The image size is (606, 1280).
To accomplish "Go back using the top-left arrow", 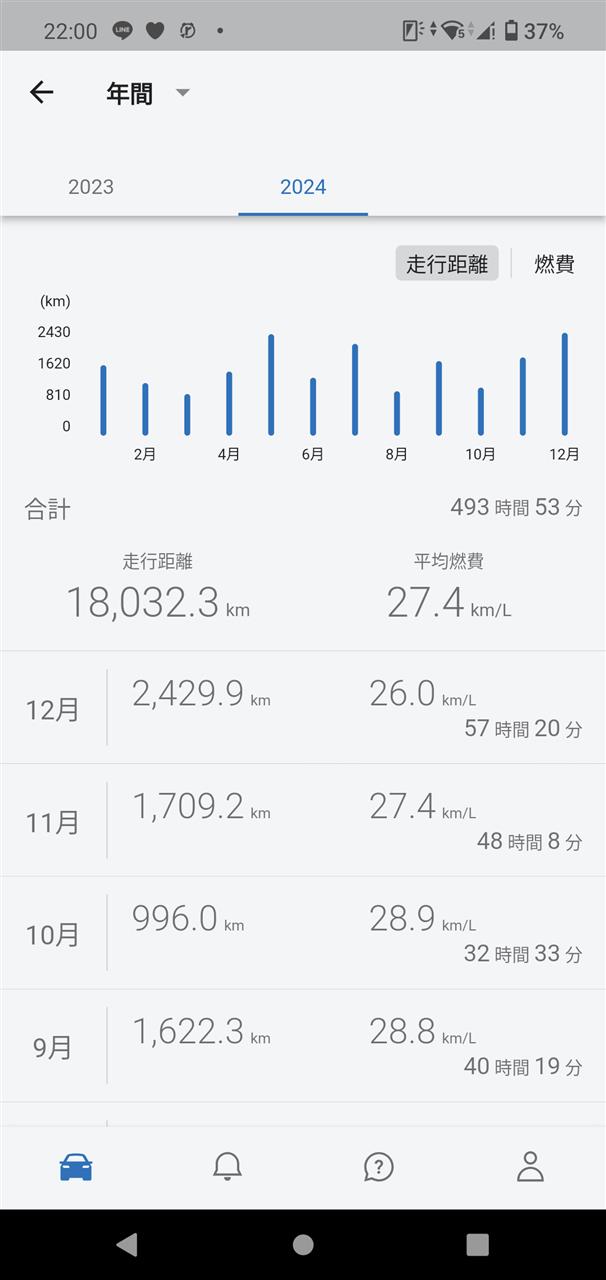I will tap(41, 93).
